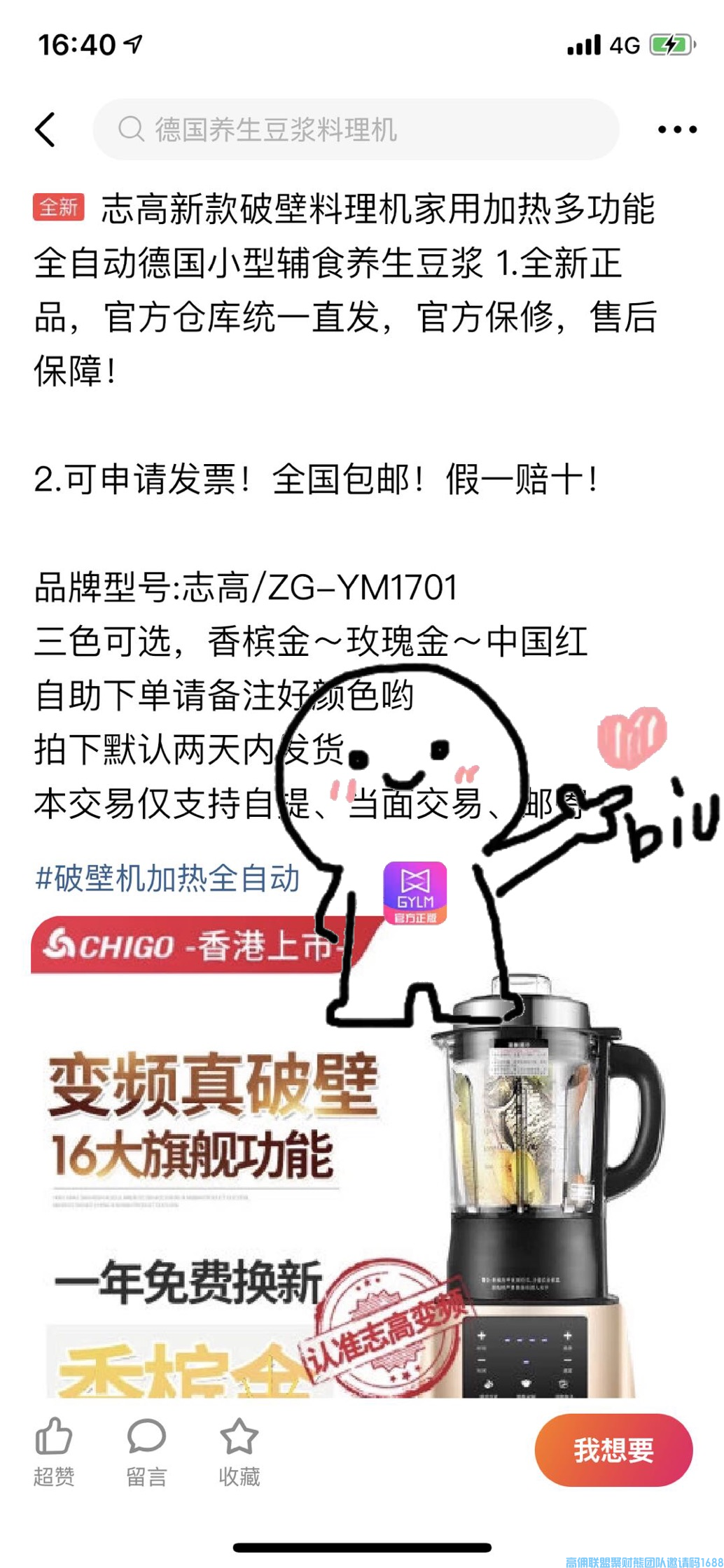This screenshot has height=1568, width=724.
Task: Tap the 全新 condition tag
Action: click(x=57, y=208)
